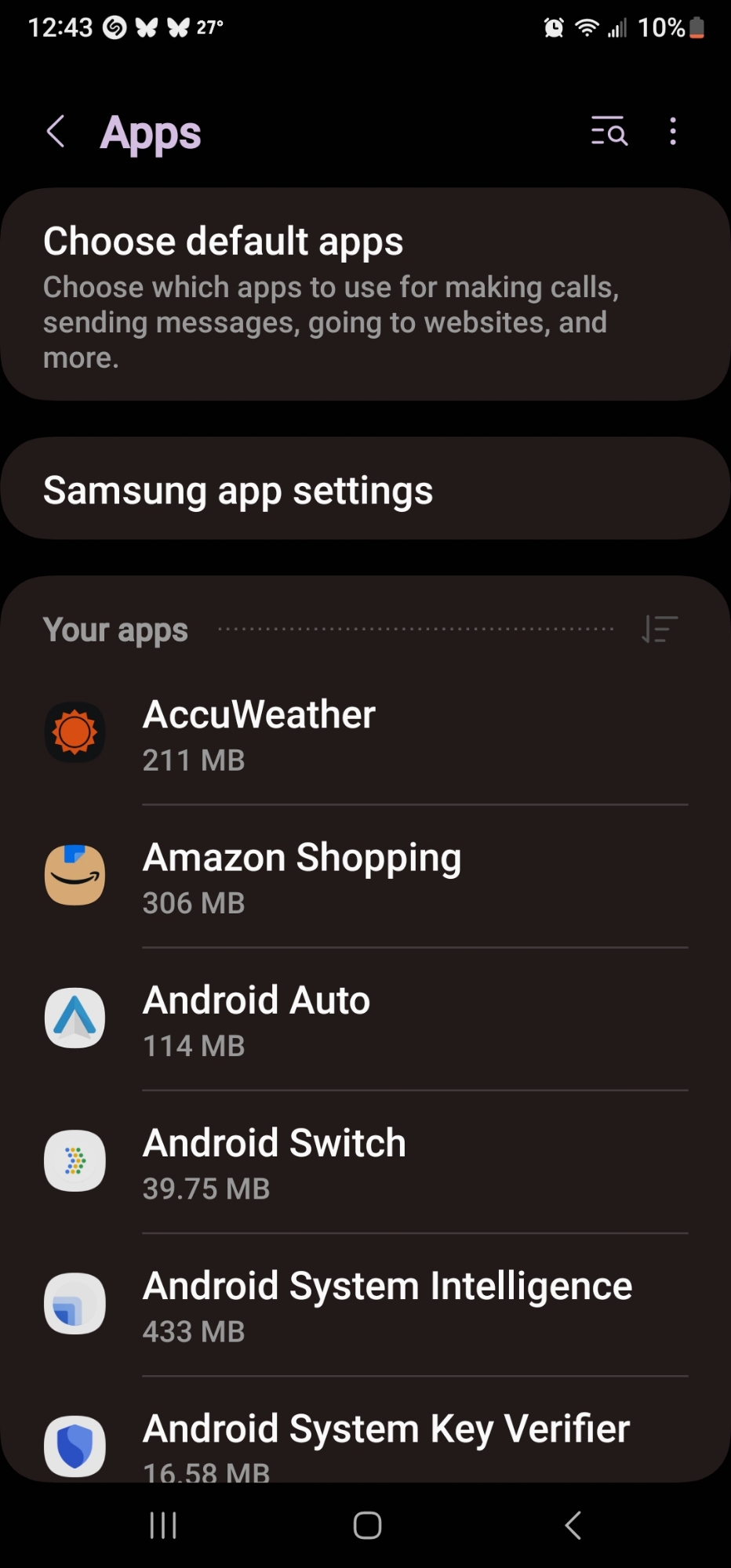Open Samsung app settings
This screenshot has width=731, height=1568.
(365, 489)
